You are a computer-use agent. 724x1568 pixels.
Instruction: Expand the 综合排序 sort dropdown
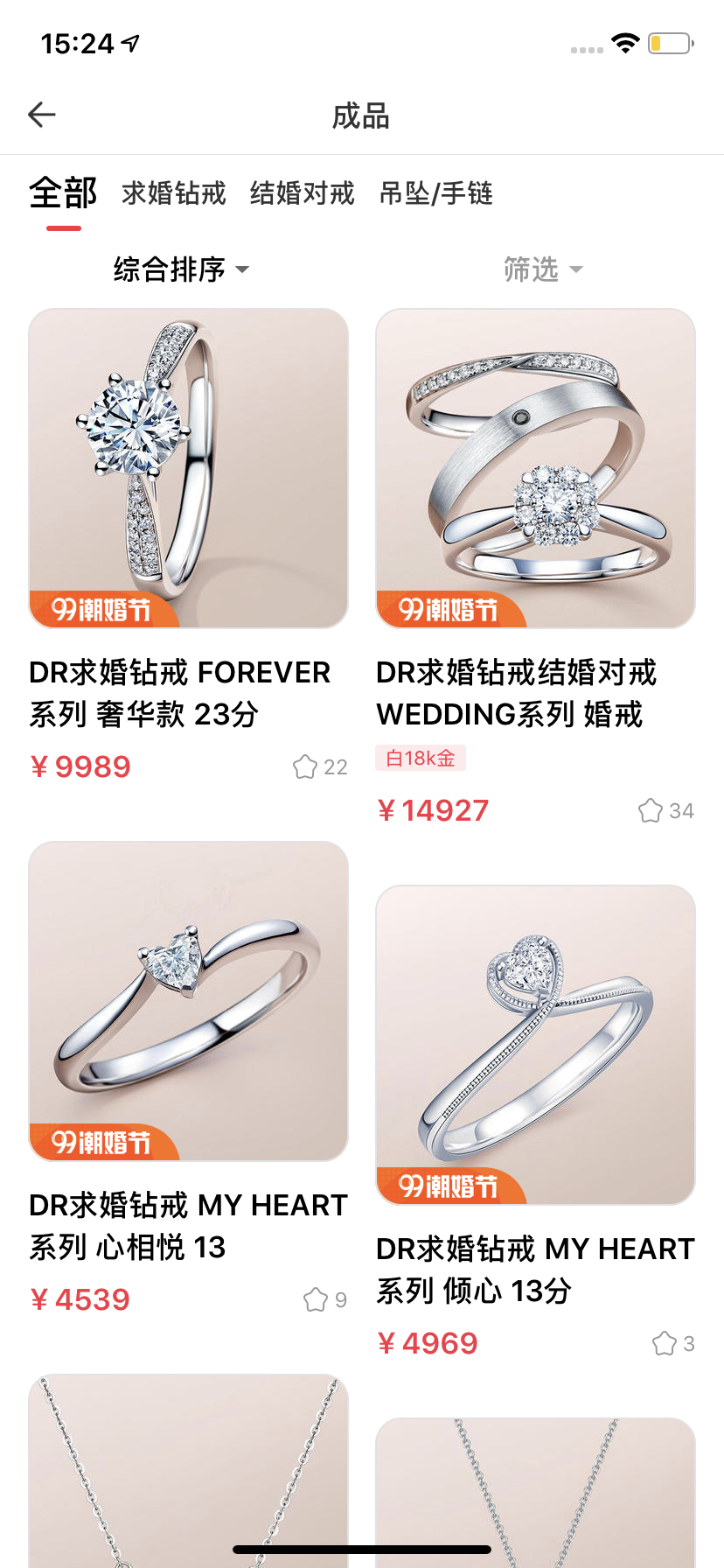tap(181, 269)
